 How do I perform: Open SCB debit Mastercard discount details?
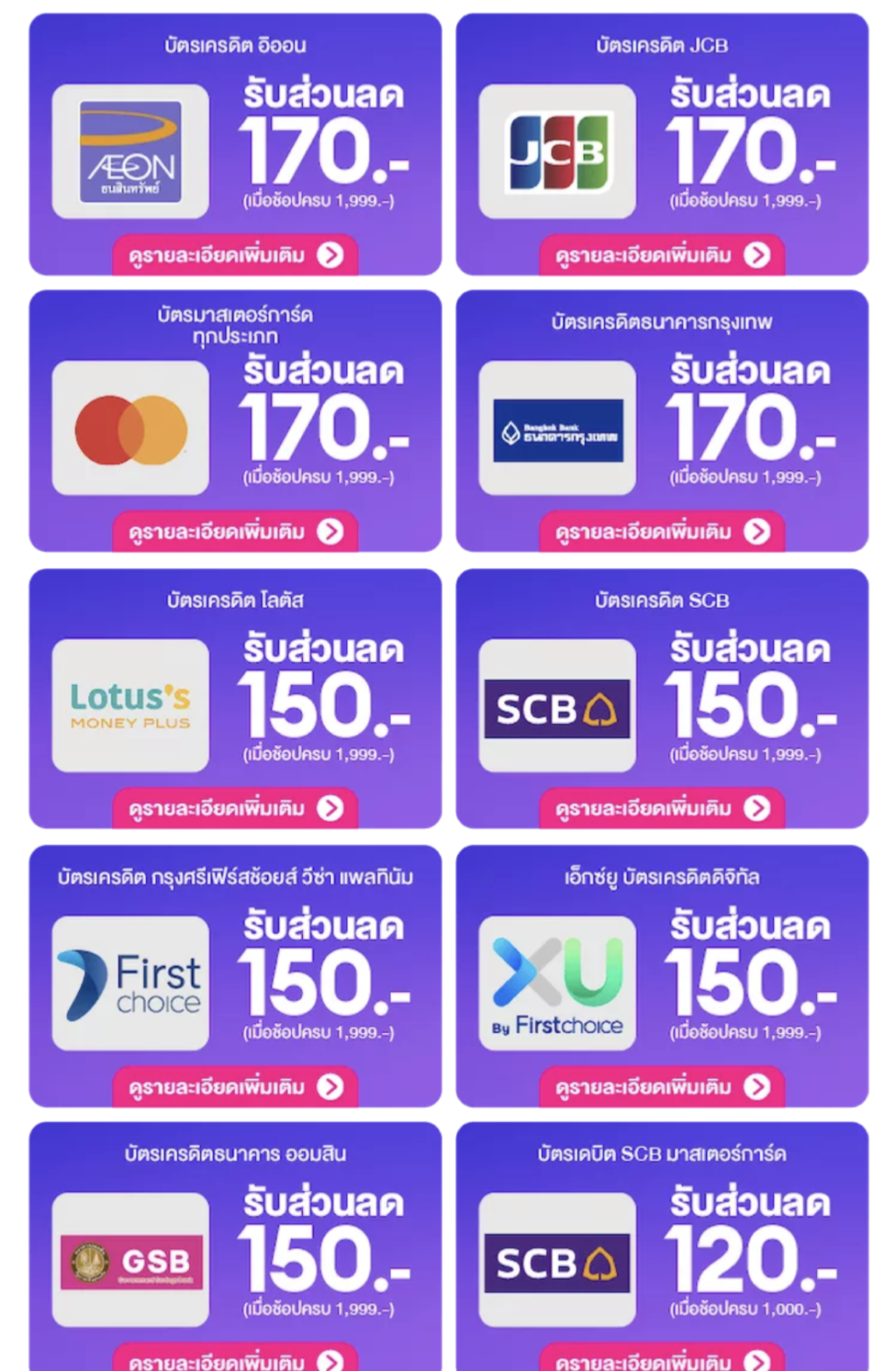[x=661, y=1360]
